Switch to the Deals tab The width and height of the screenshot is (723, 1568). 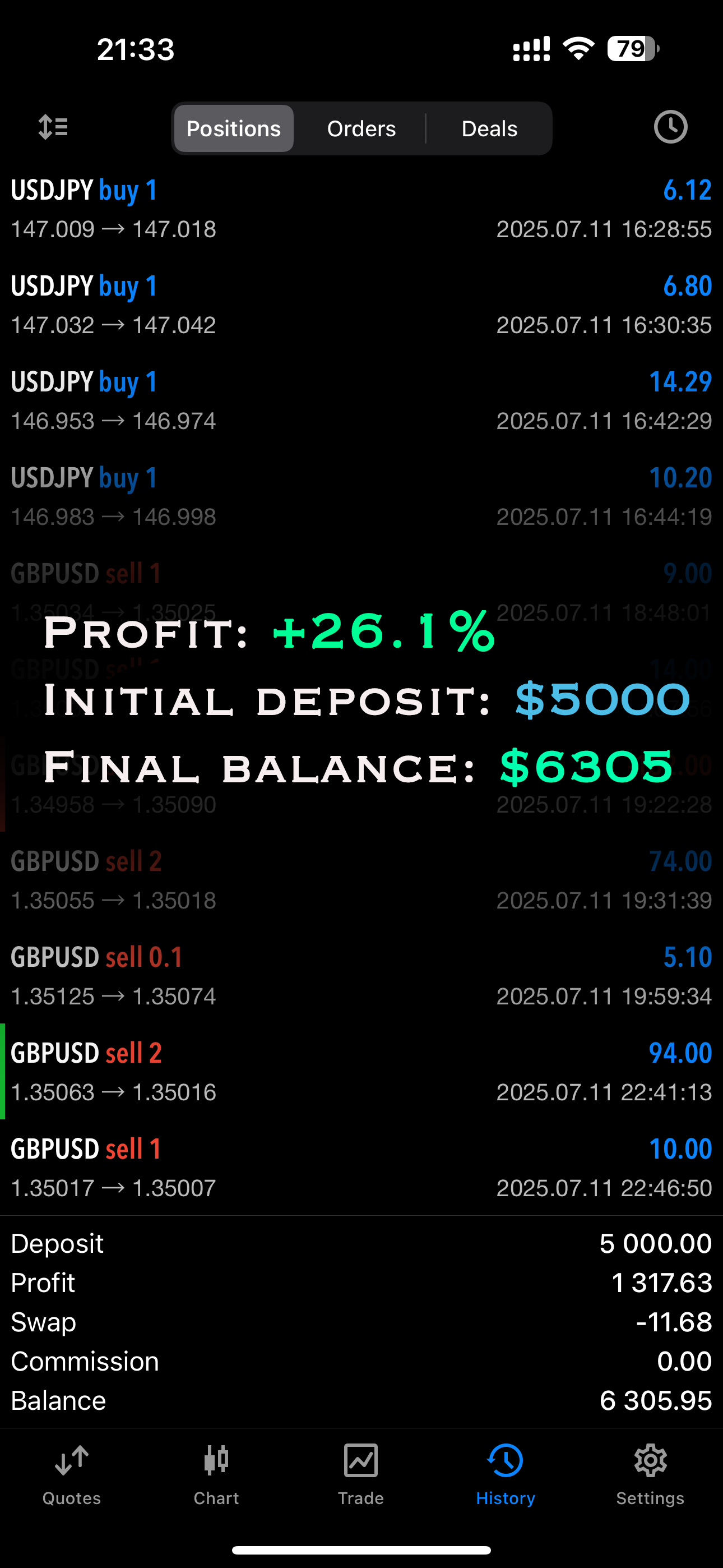tap(489, 128)
